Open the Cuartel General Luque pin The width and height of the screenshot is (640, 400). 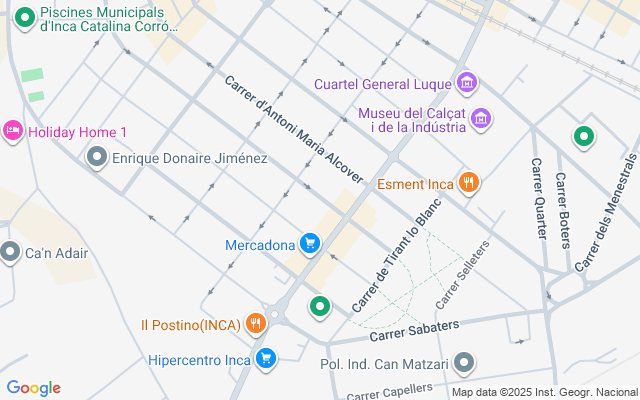point(465,82)
